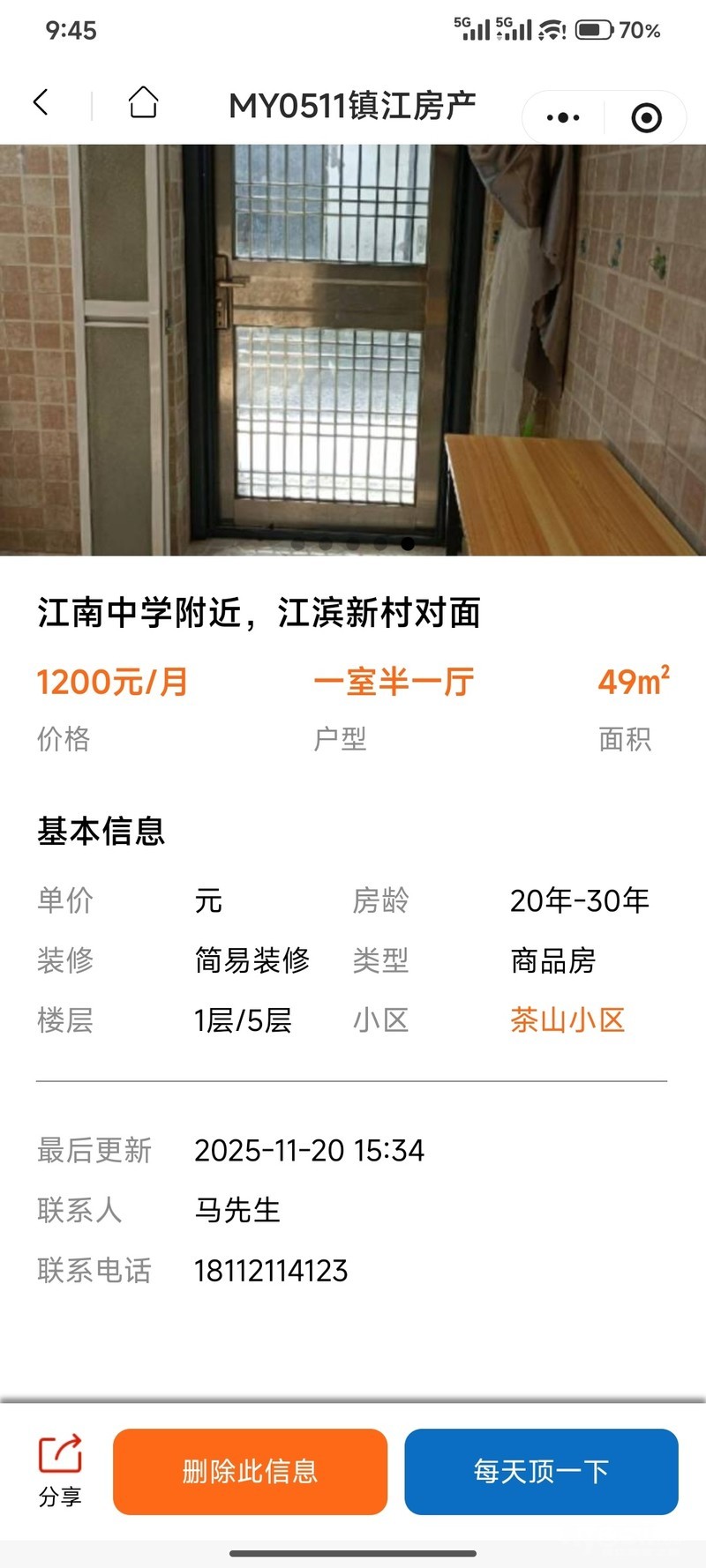Open the room photo in full view
Screen dimensions: 706x1568
tap(353, 349)
